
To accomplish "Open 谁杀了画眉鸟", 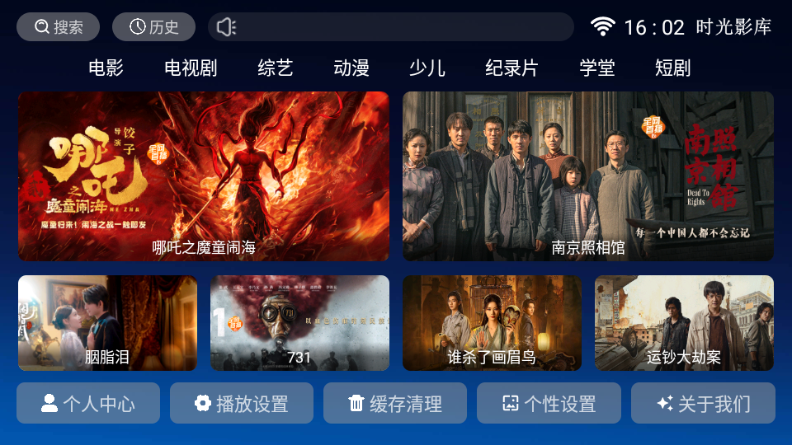I will (492, 323).
